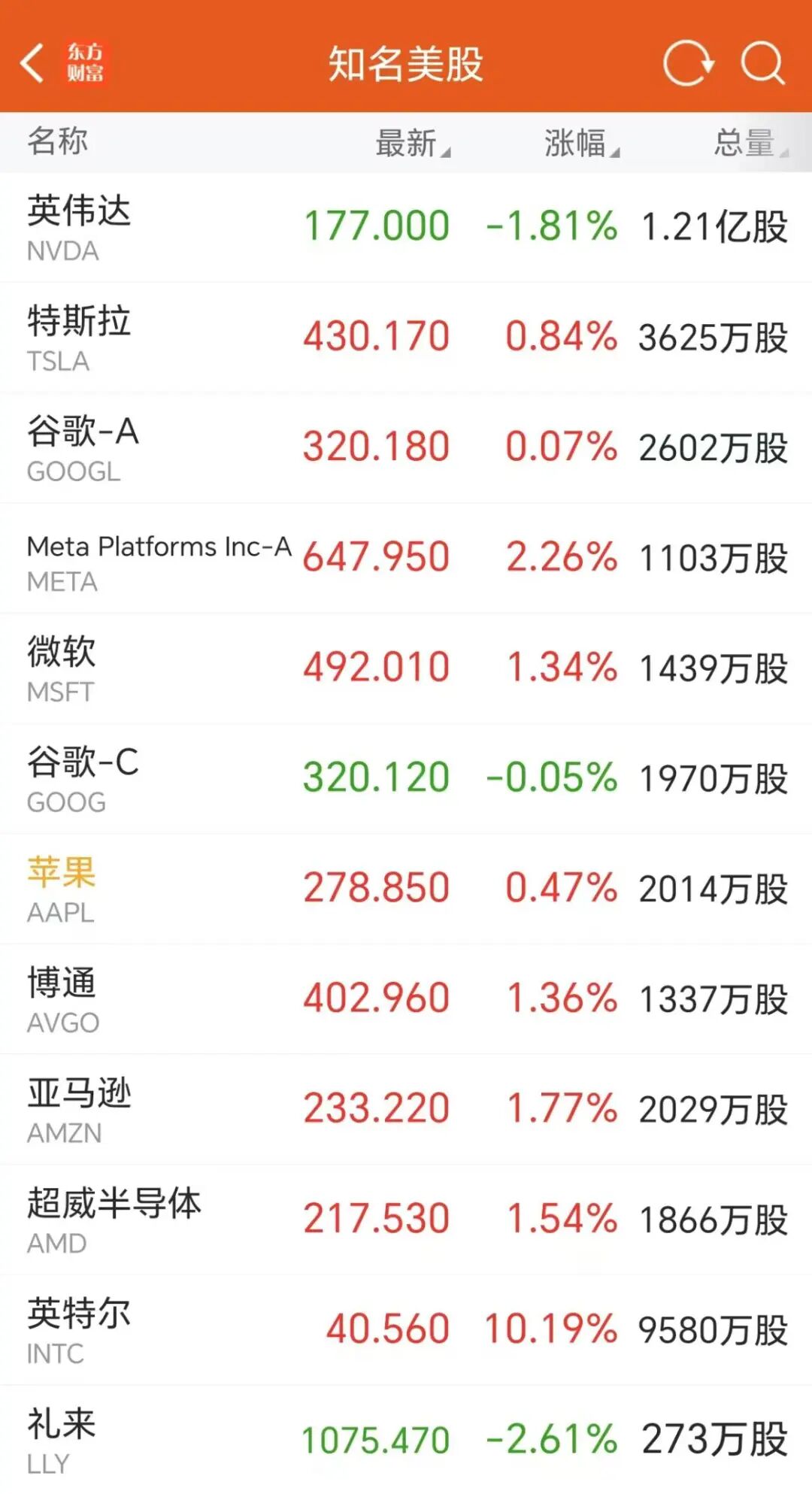Image resolution: width=812 pixels, height=1494 pixels.
Task: Refresh the stock quotes
Action: [688, 62]
